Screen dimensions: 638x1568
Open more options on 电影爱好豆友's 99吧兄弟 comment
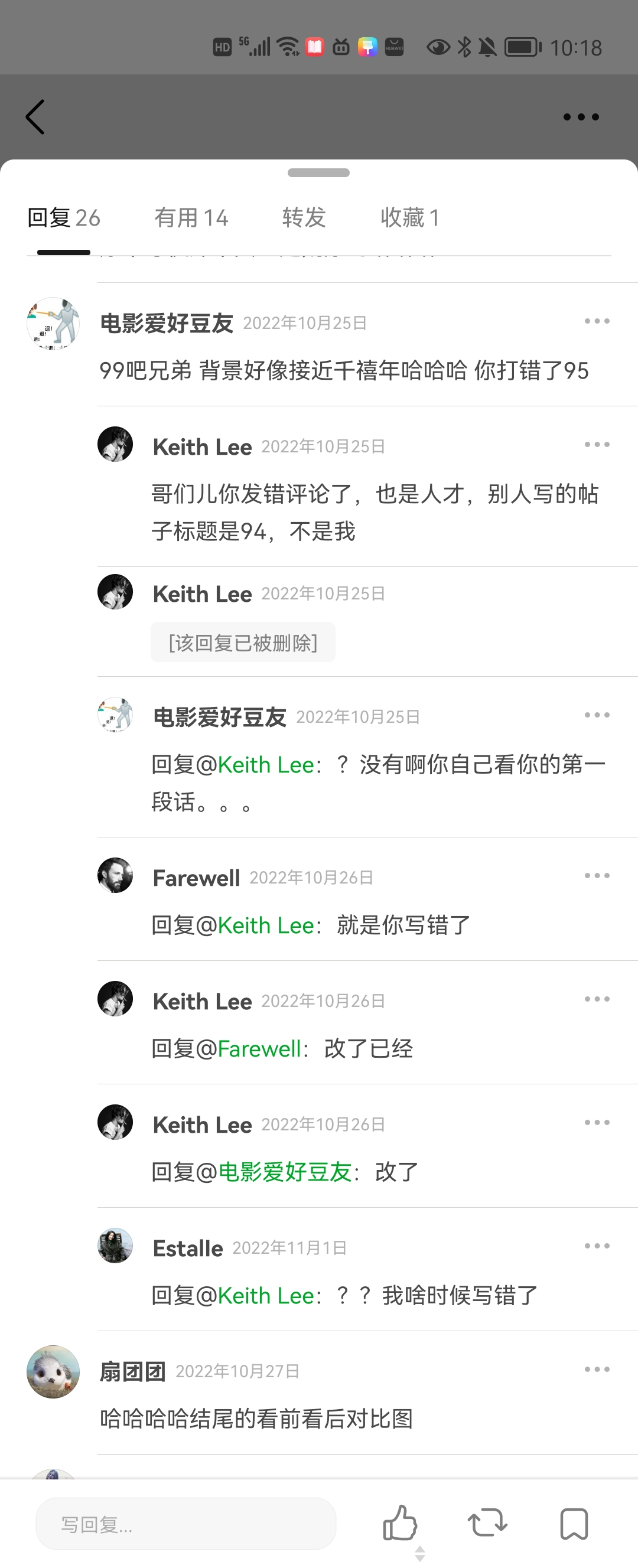tap(597, 321)
